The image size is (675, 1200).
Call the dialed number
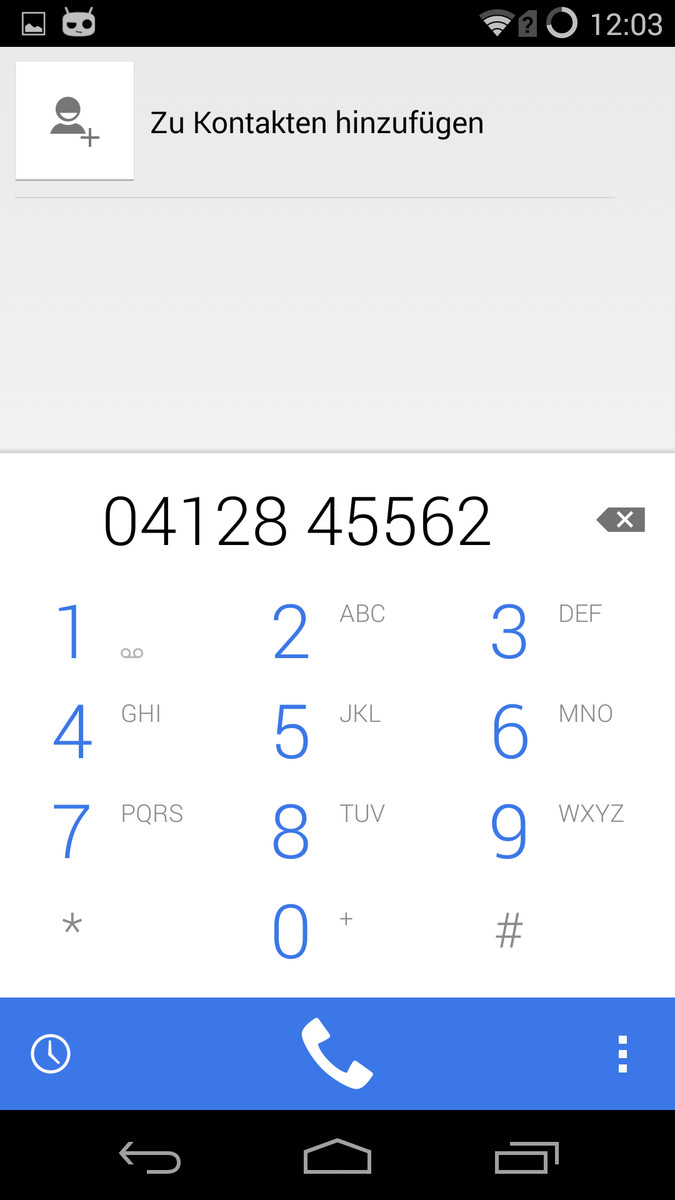337,1053
